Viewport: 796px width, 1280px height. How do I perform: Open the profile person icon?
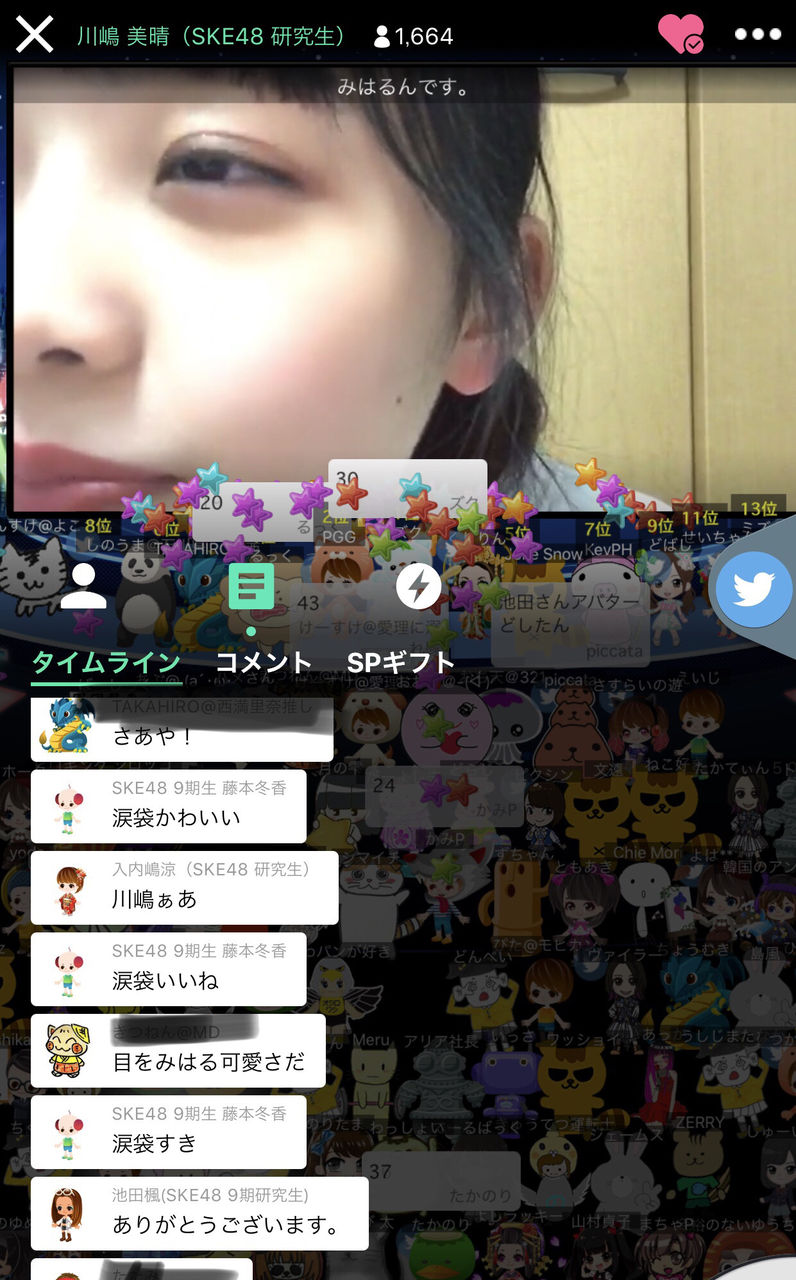tap(83, 586)
